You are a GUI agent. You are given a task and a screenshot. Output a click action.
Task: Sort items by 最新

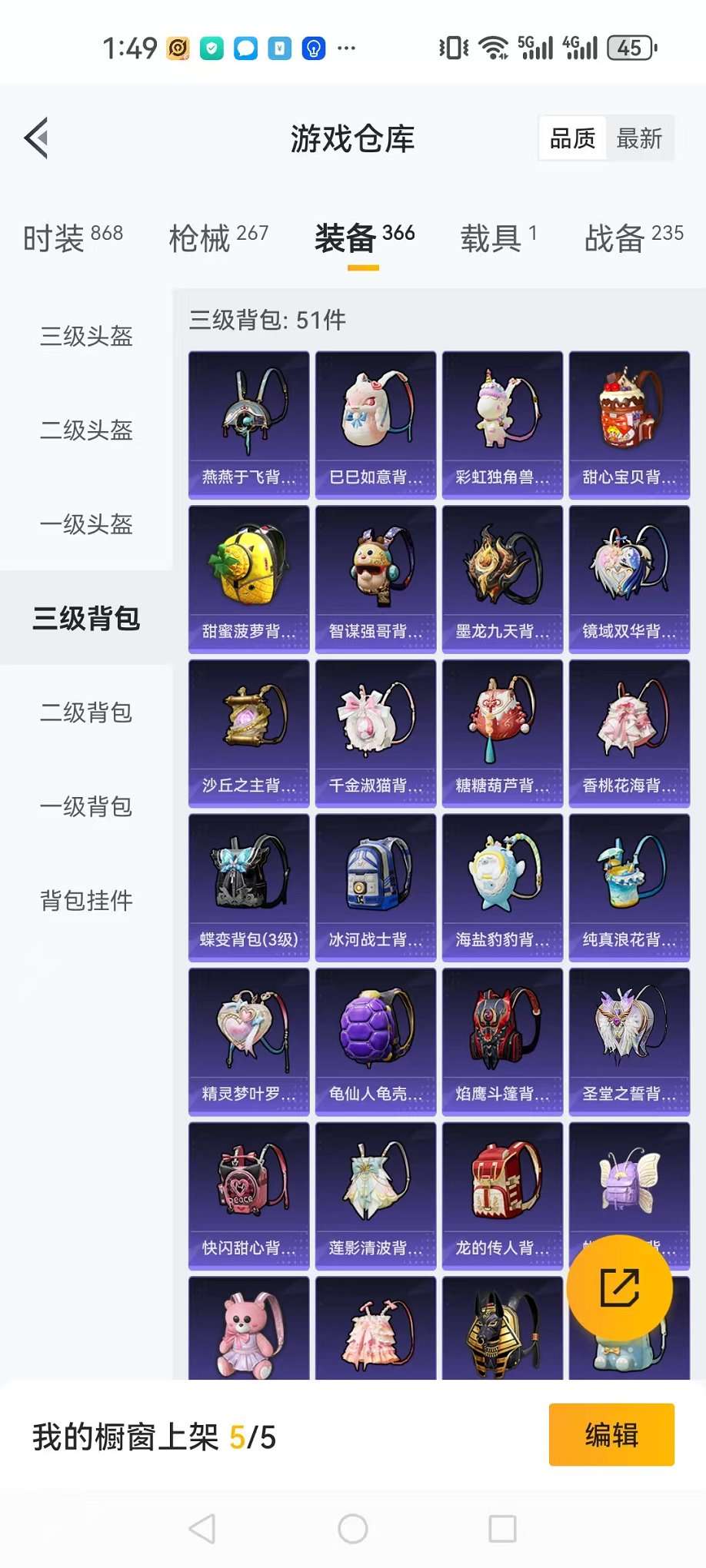(639, 139)
